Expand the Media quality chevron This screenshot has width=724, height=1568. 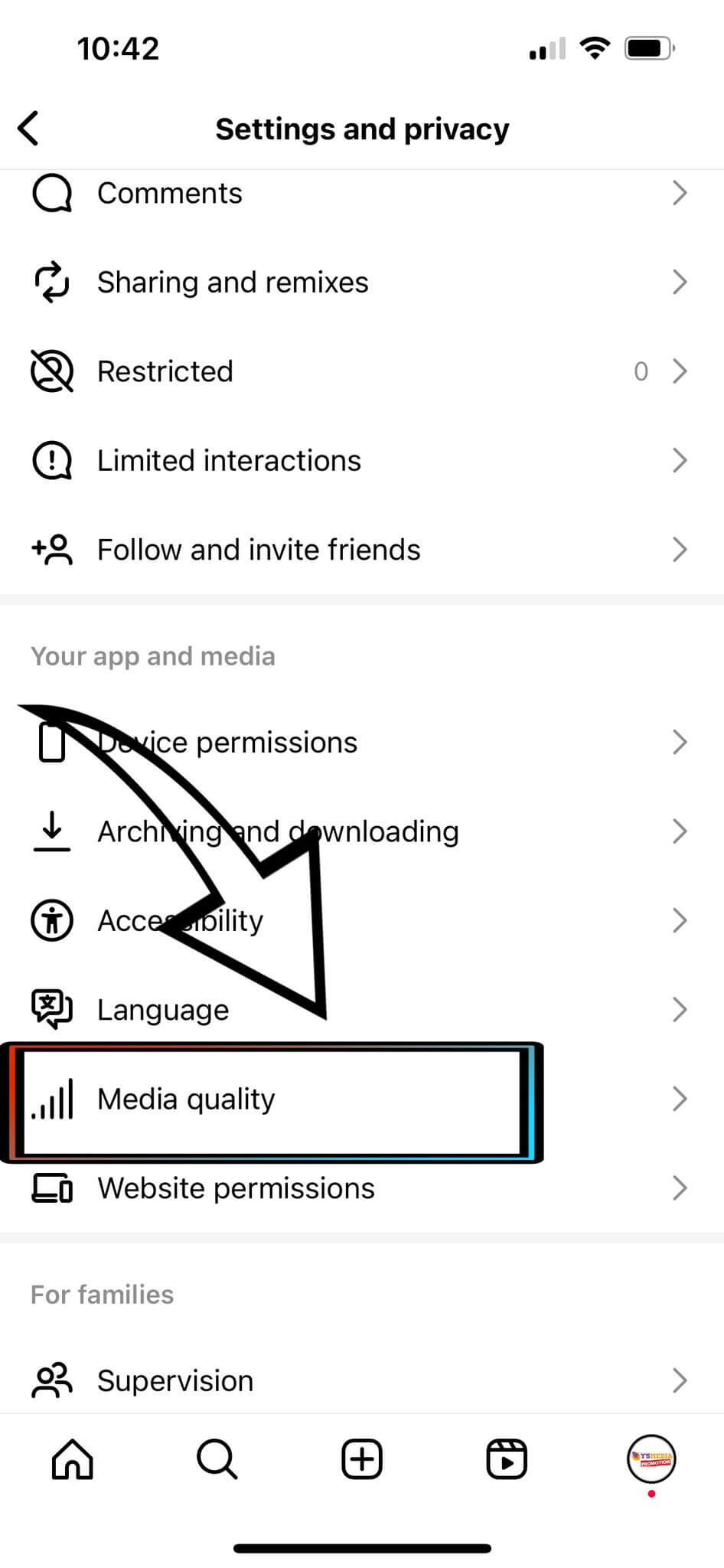pyautogui.click(x=679, y=1099)
